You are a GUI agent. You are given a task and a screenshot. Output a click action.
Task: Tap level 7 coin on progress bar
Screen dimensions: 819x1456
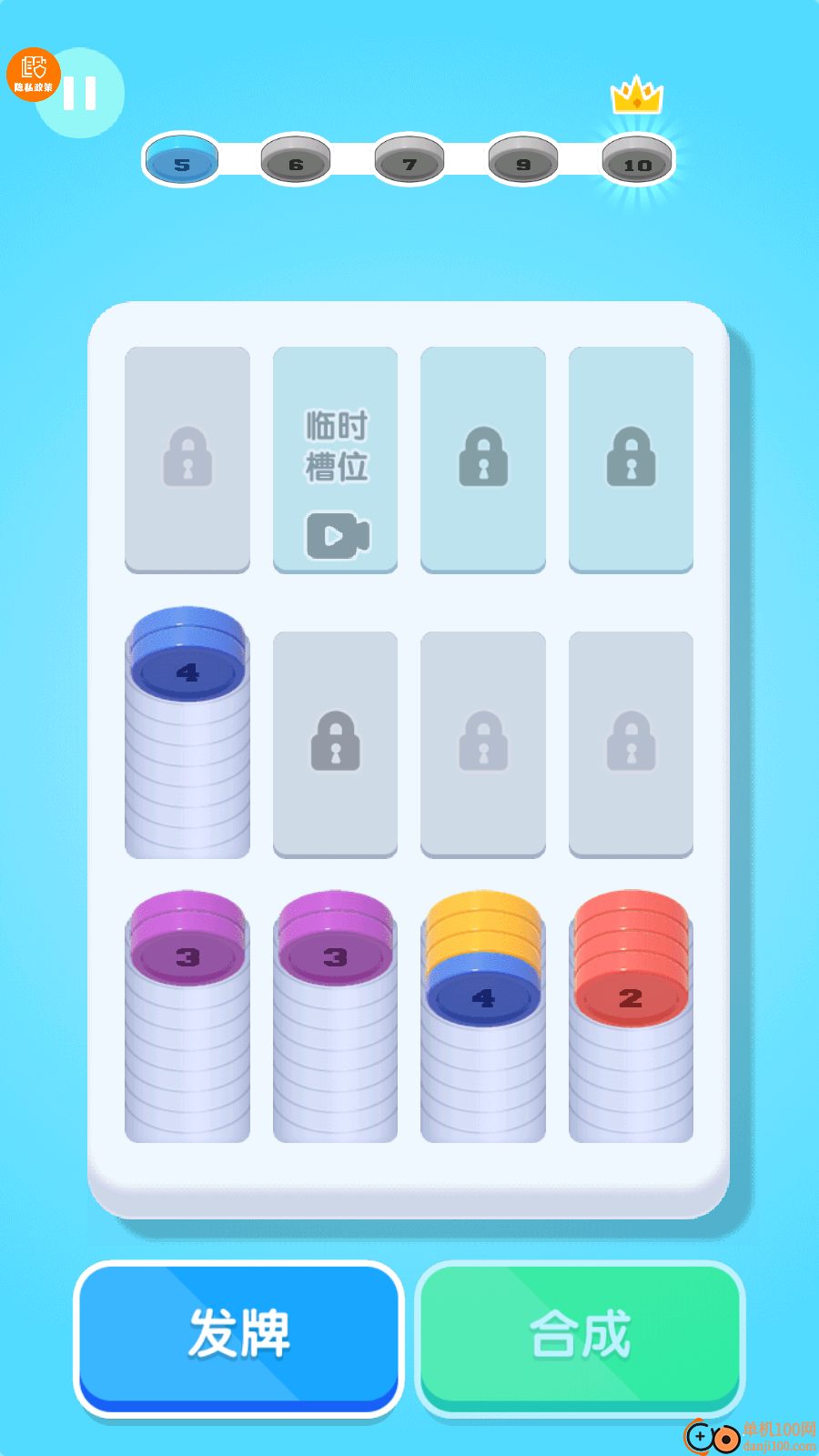[409, 160]
